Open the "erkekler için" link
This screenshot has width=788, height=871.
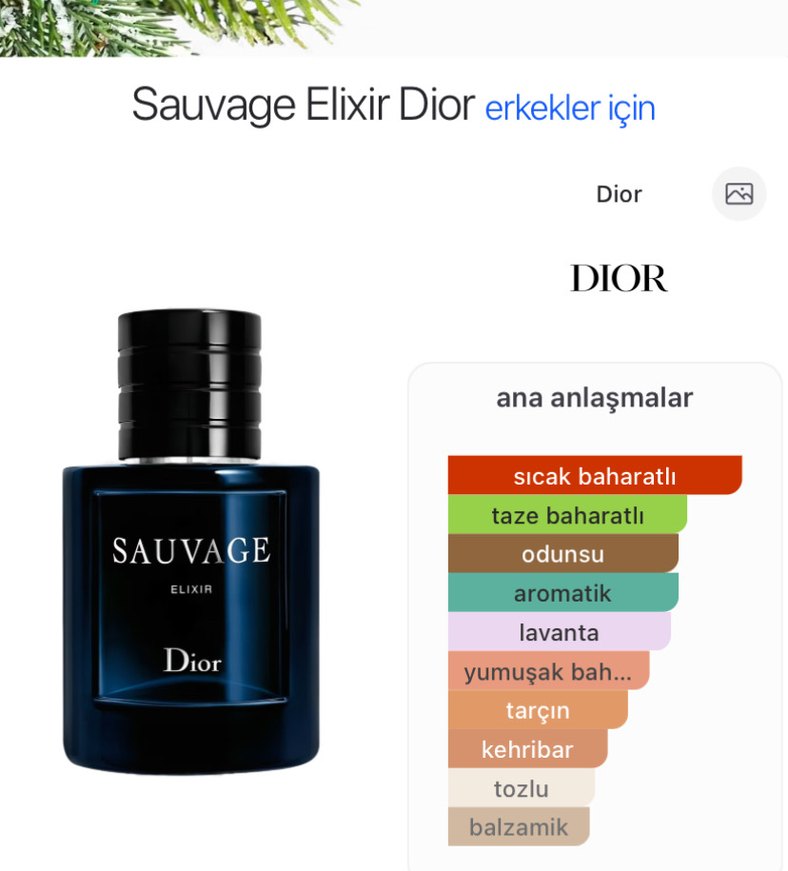[x=572, y=106]
